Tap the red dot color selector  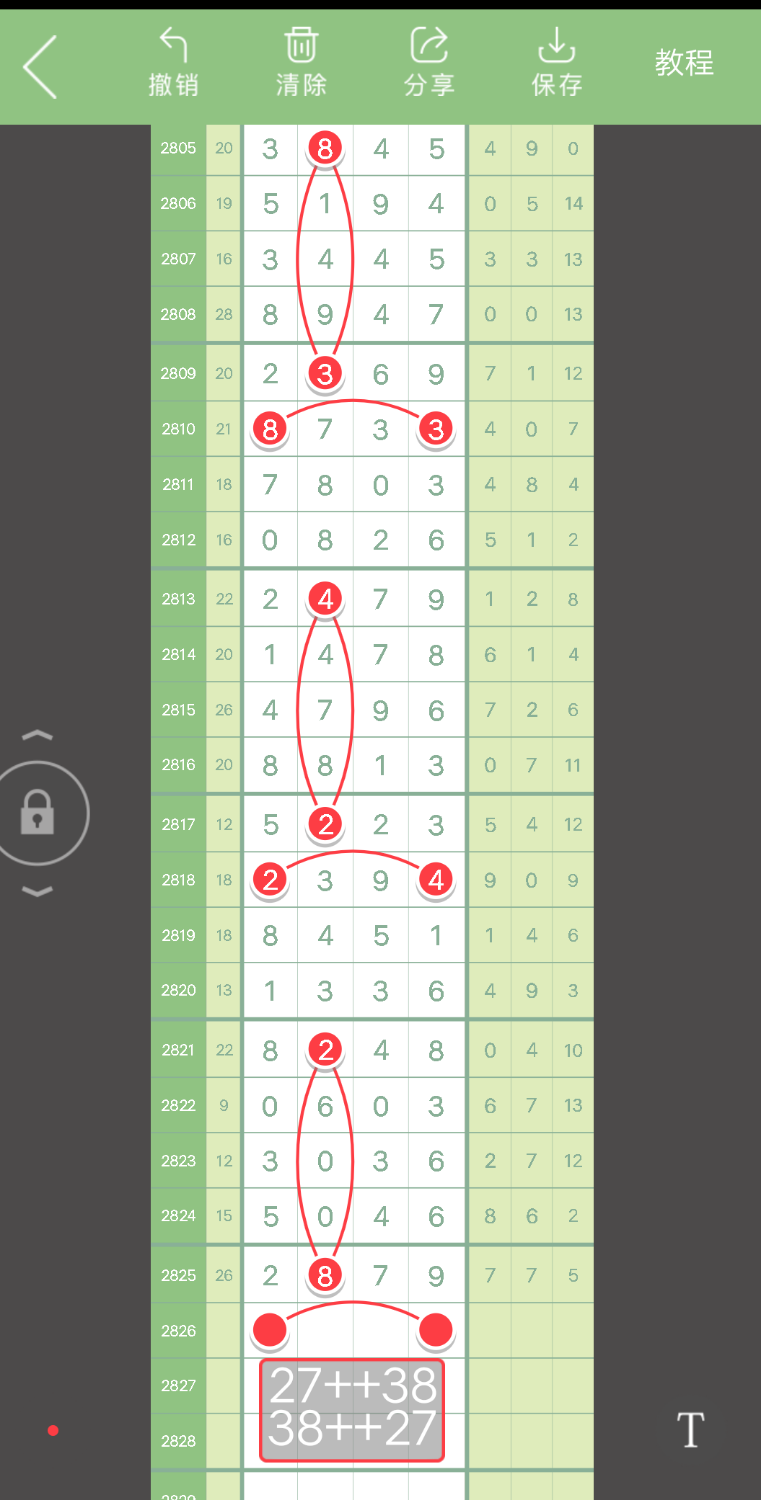[53, 1431]
